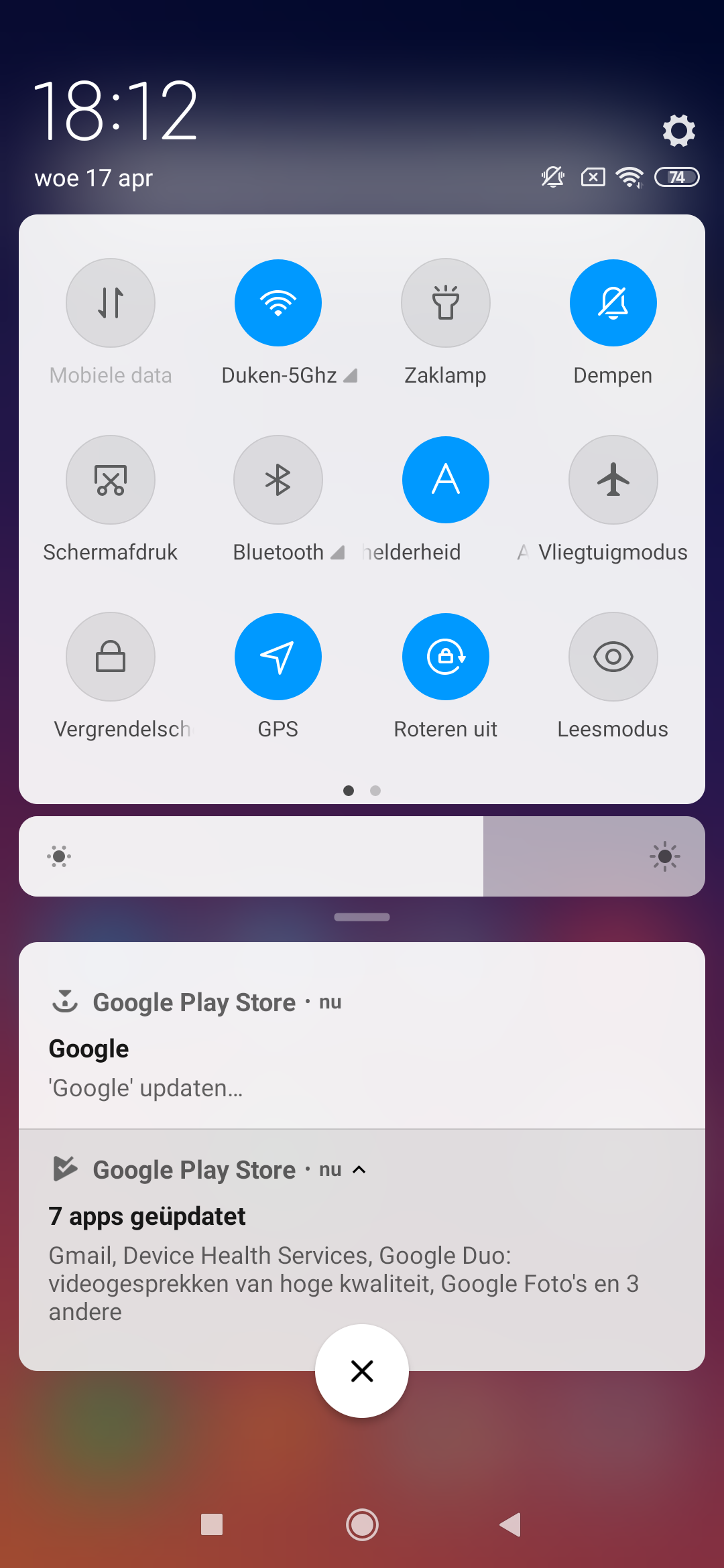Toggle the Roteren uit tile
This screenshot has height=1568, width=724.
point(446,657)
